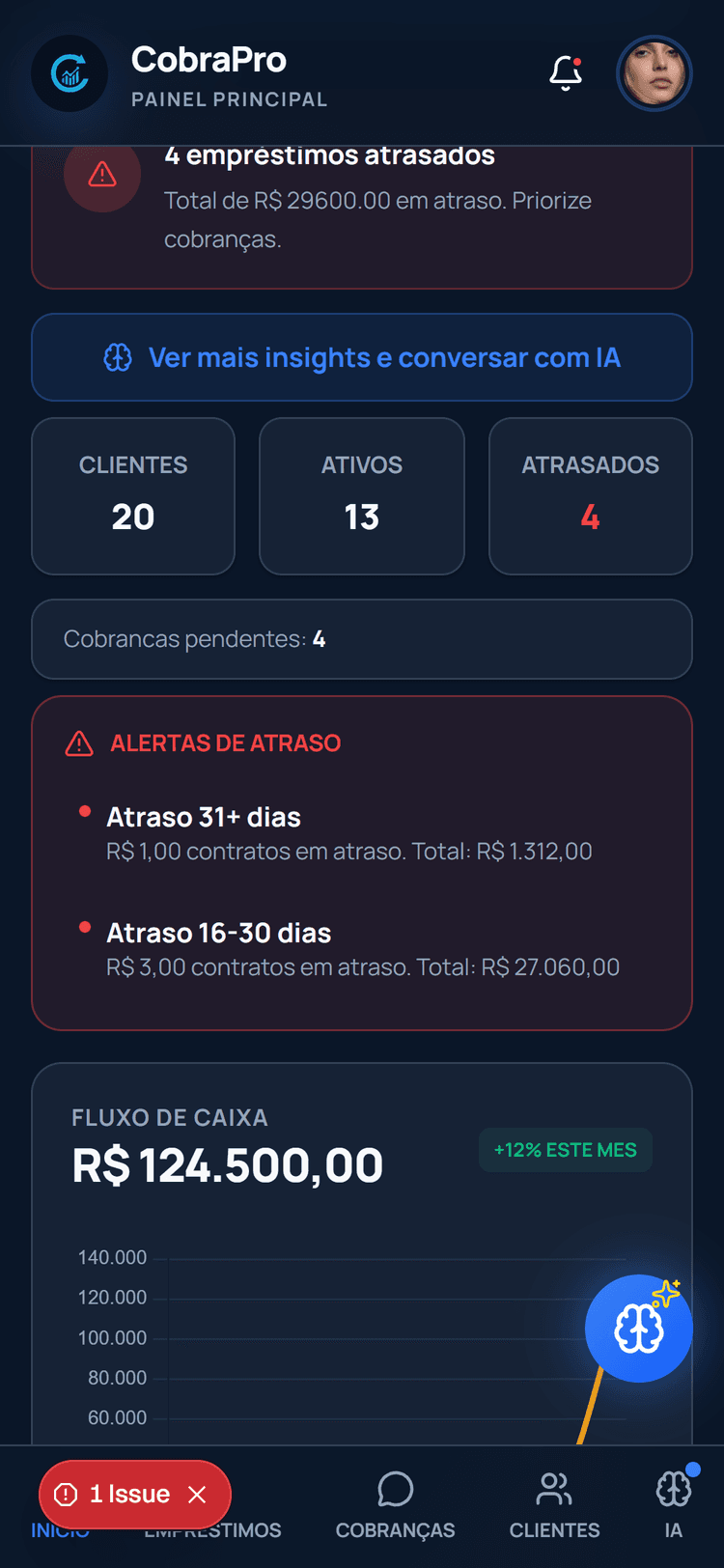Image resolution: width=724 pixels, height=1568 pixels.
Task: Click the red warning triangle next to ALERTAS DE ATRASO
Action: coord(81,742)
